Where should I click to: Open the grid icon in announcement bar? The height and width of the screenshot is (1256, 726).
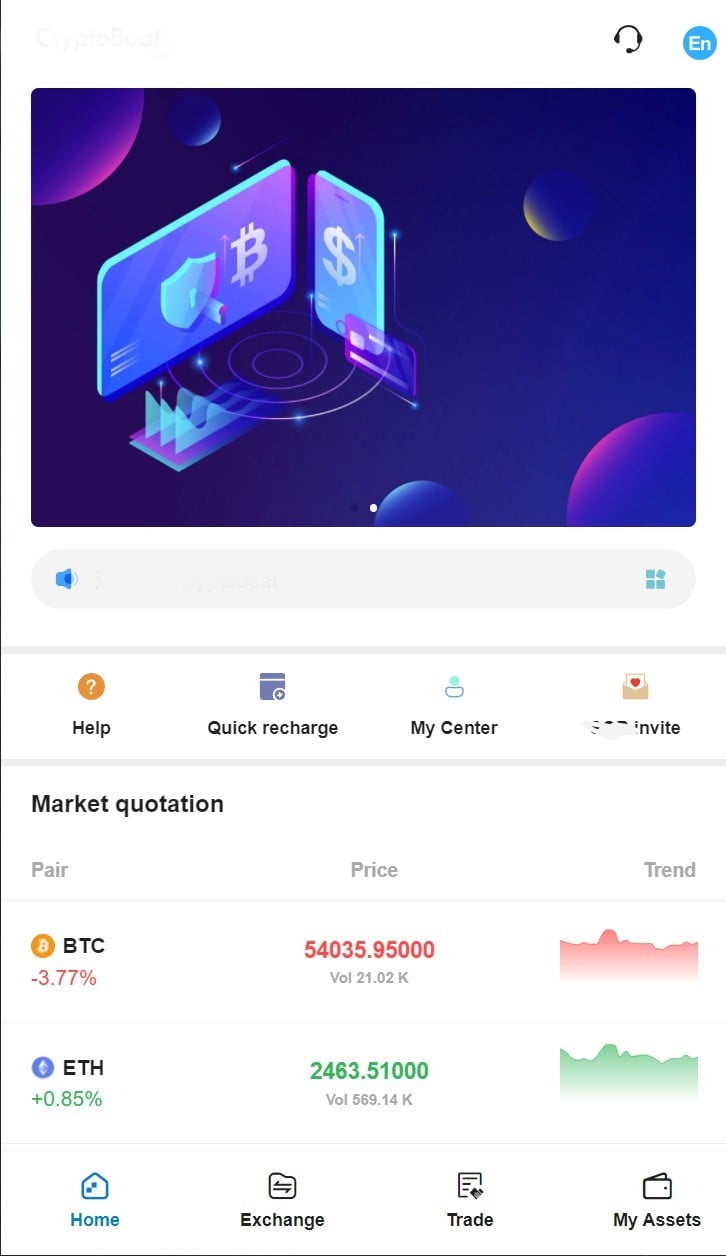point(656,579)
